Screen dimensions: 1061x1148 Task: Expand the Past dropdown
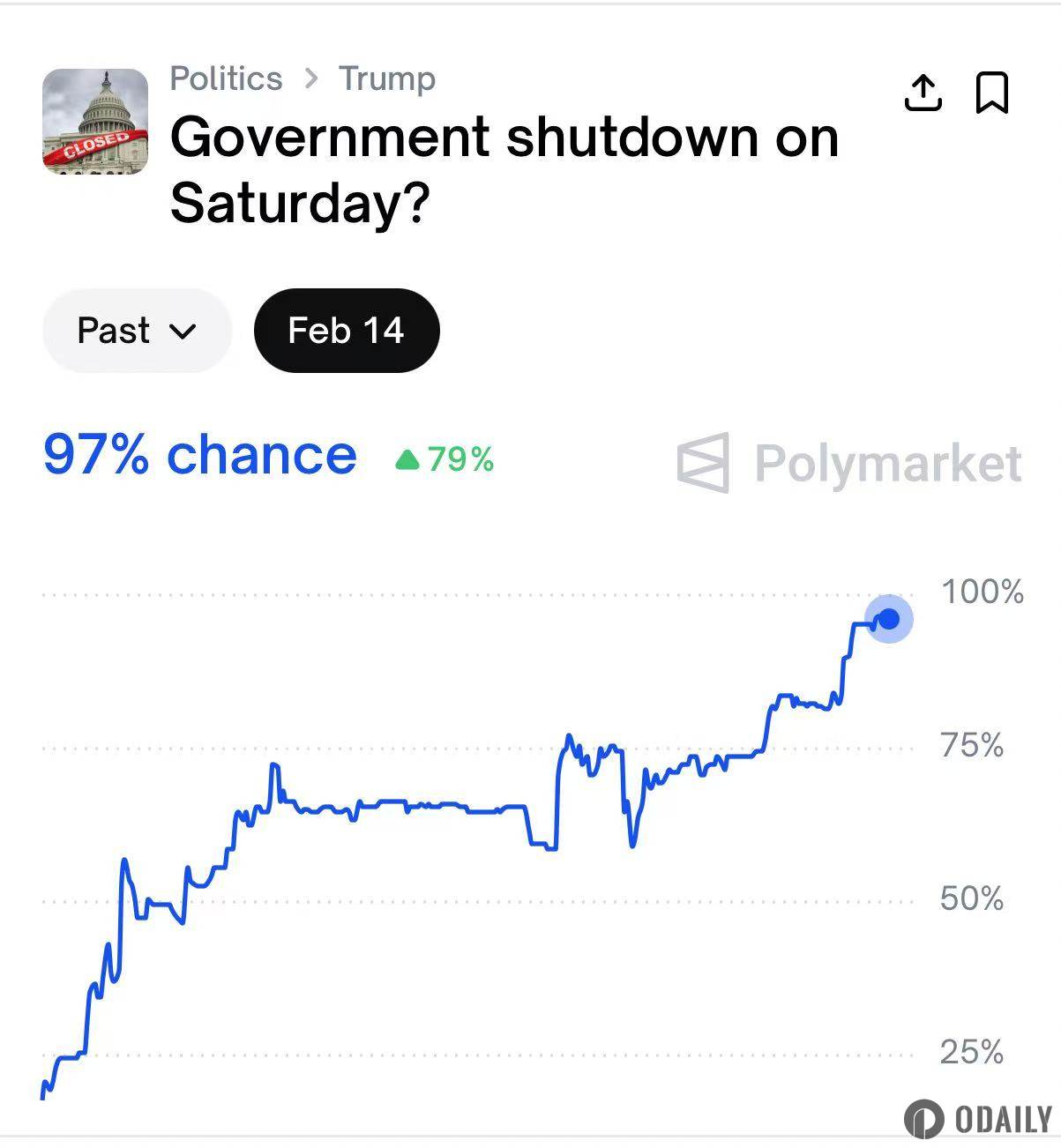coord(137,331)
